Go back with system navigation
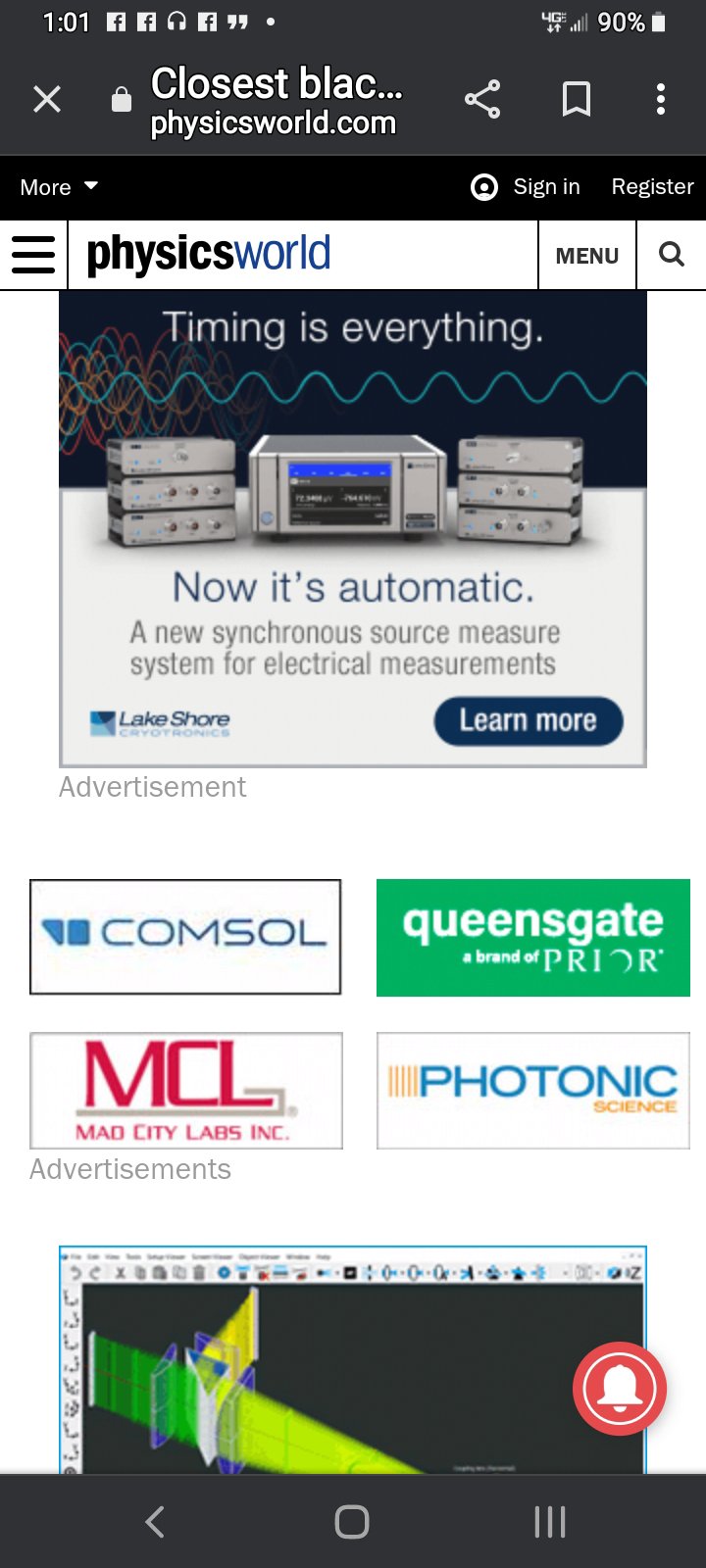This screenshot has width=706, height=1568. 155,1521
